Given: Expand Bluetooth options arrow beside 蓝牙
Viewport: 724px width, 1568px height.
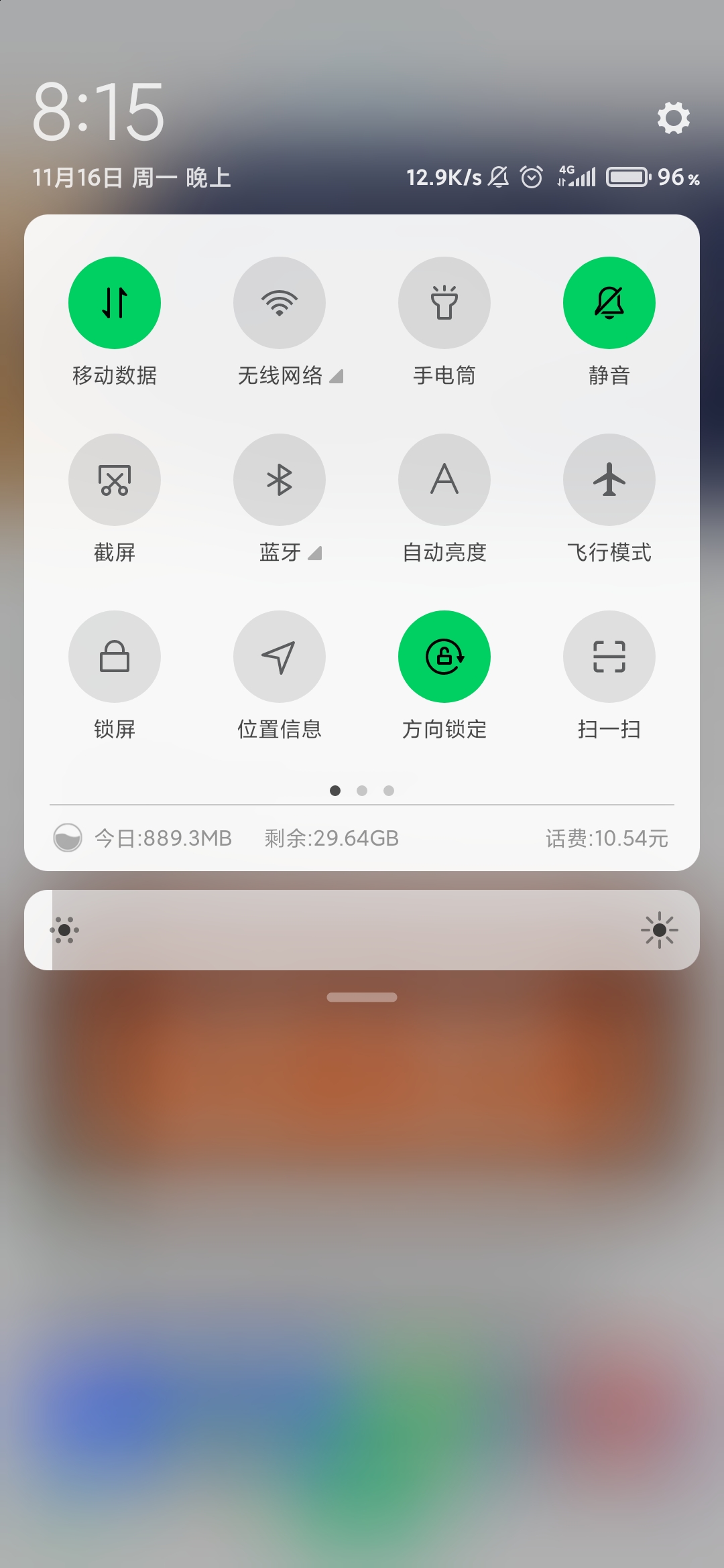Looking at the screenshot, I should [315, 553].
